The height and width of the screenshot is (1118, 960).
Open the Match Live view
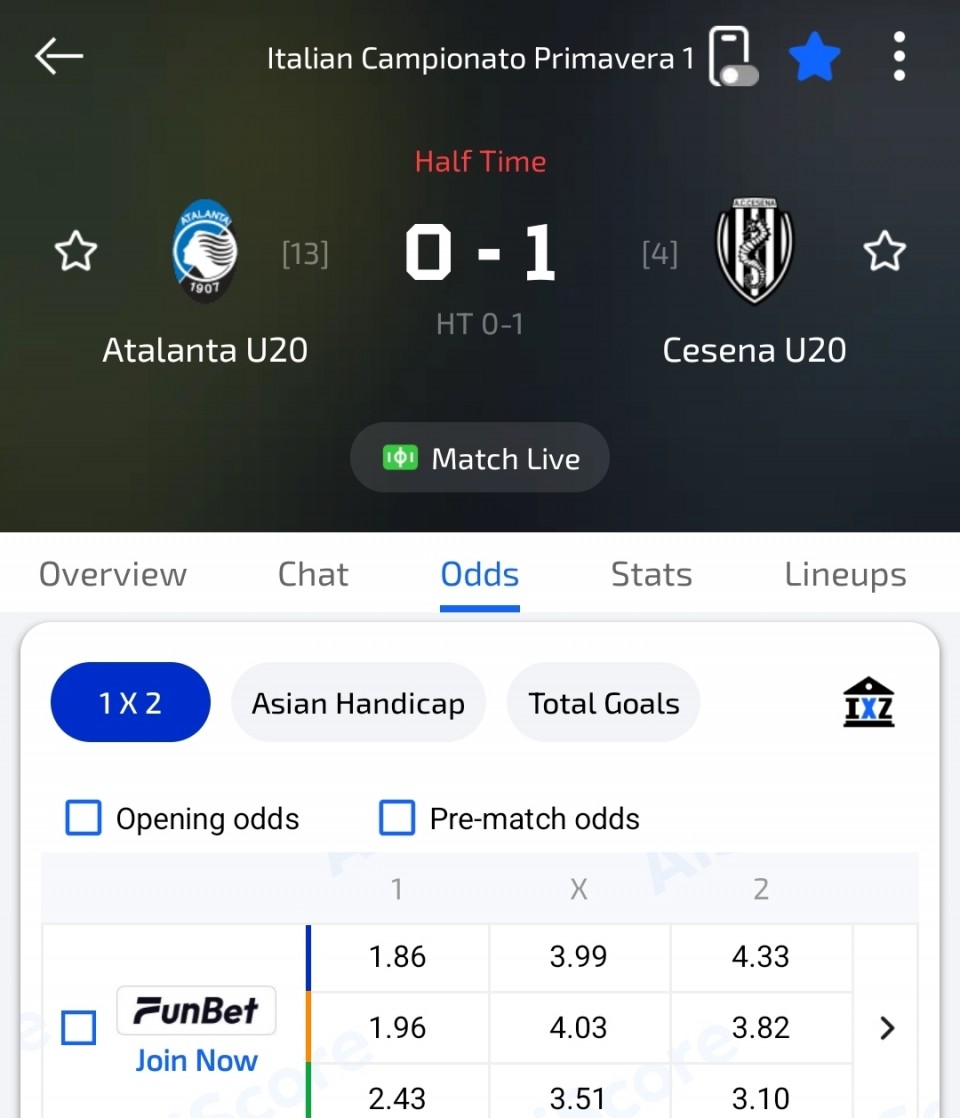(480, 459)
